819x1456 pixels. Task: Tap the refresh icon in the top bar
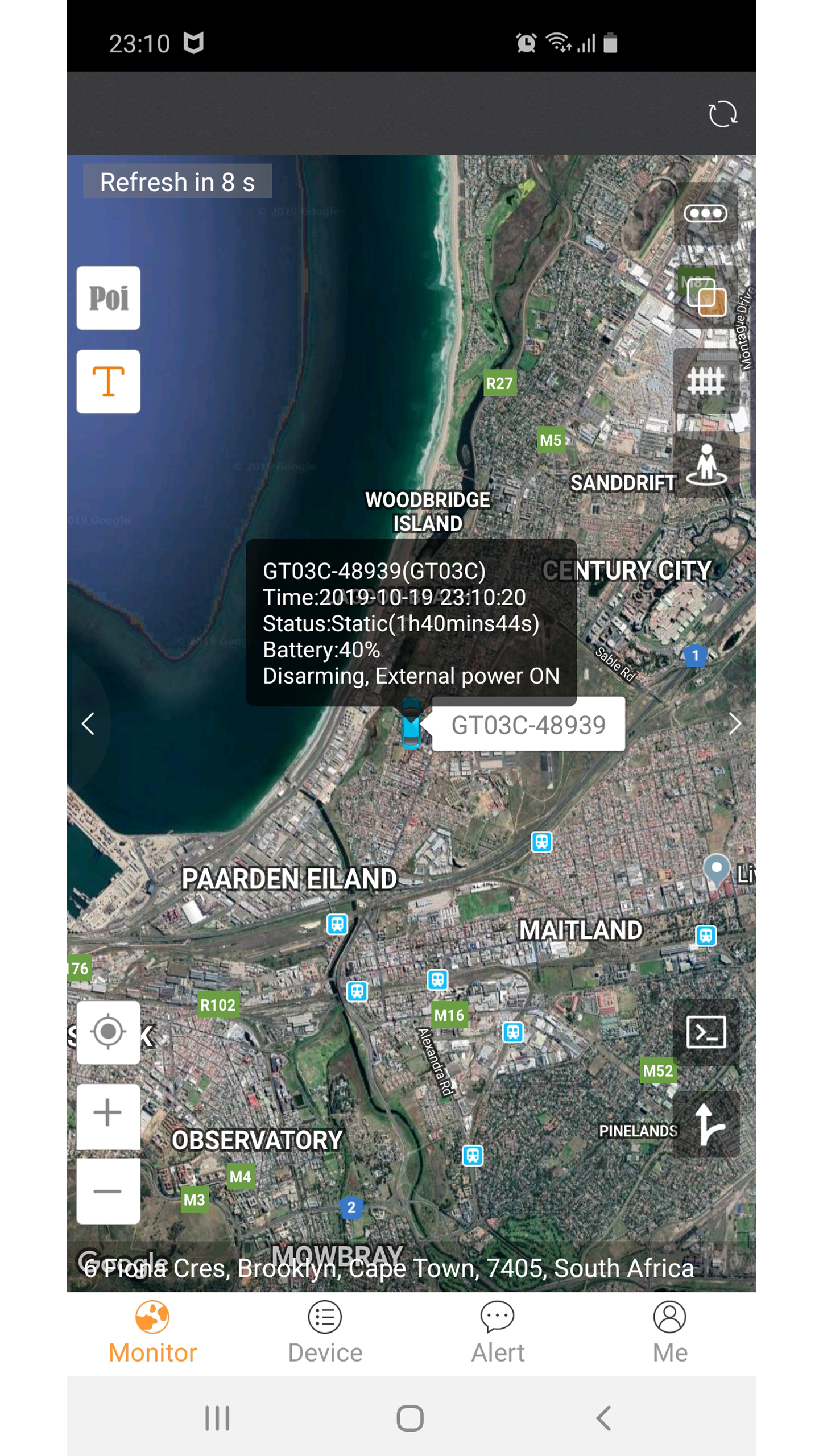pos(722,114)
